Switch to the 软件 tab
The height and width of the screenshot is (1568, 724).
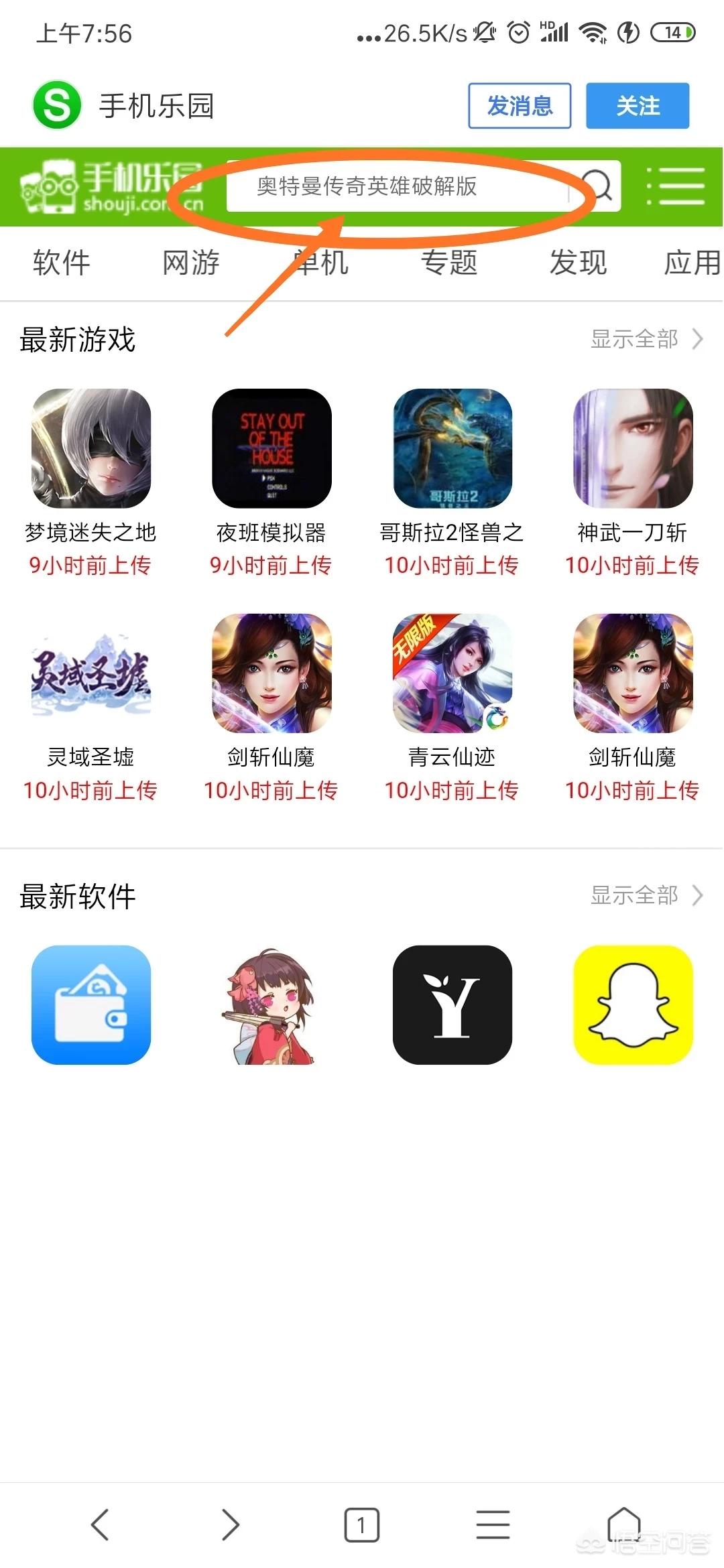point(61,262)
